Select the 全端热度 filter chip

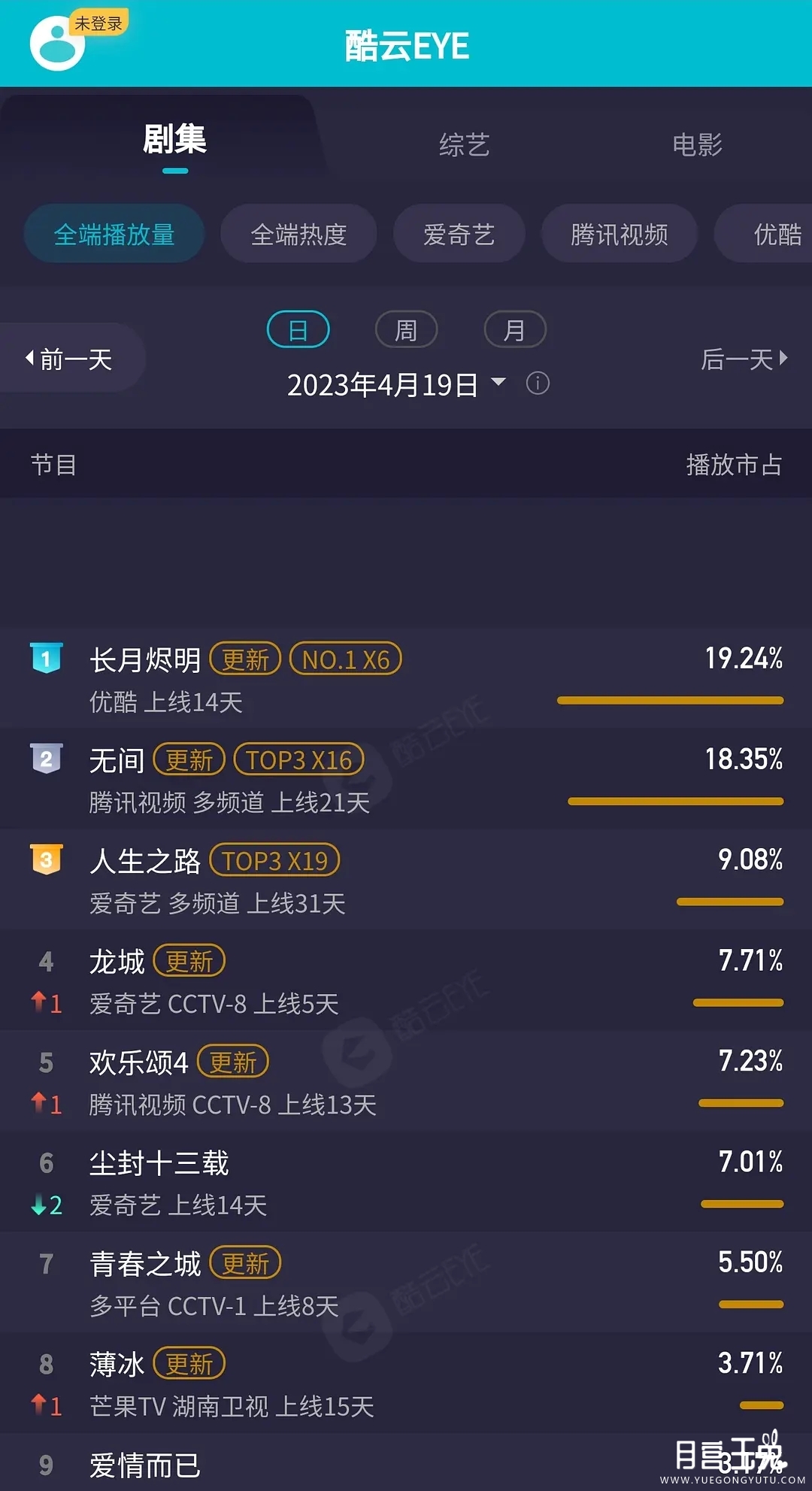click(x=298, y=235)
